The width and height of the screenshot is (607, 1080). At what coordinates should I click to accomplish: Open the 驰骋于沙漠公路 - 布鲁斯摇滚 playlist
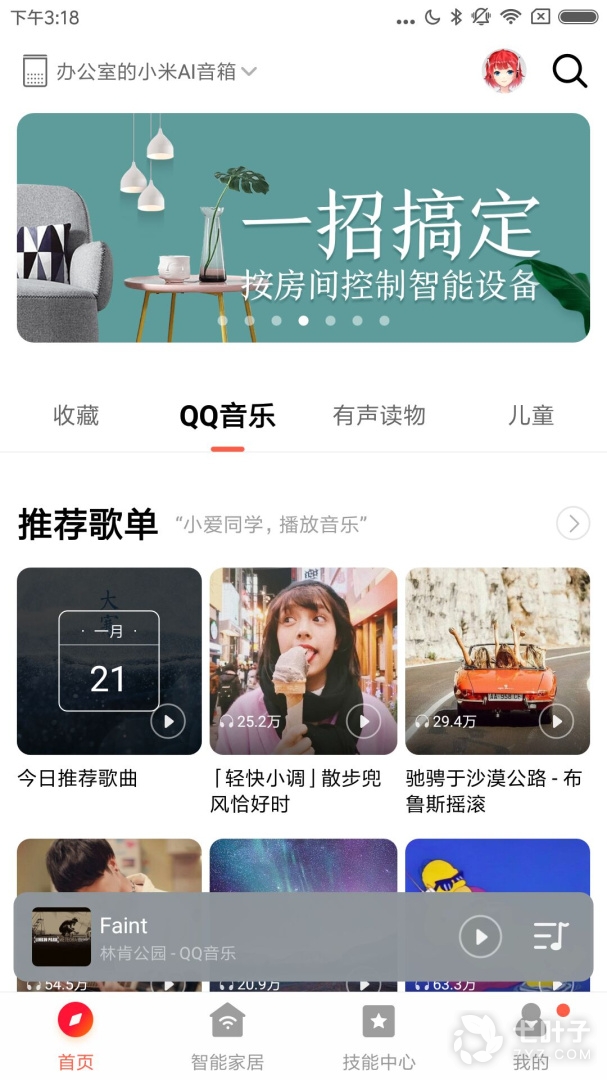pos(497,661)
